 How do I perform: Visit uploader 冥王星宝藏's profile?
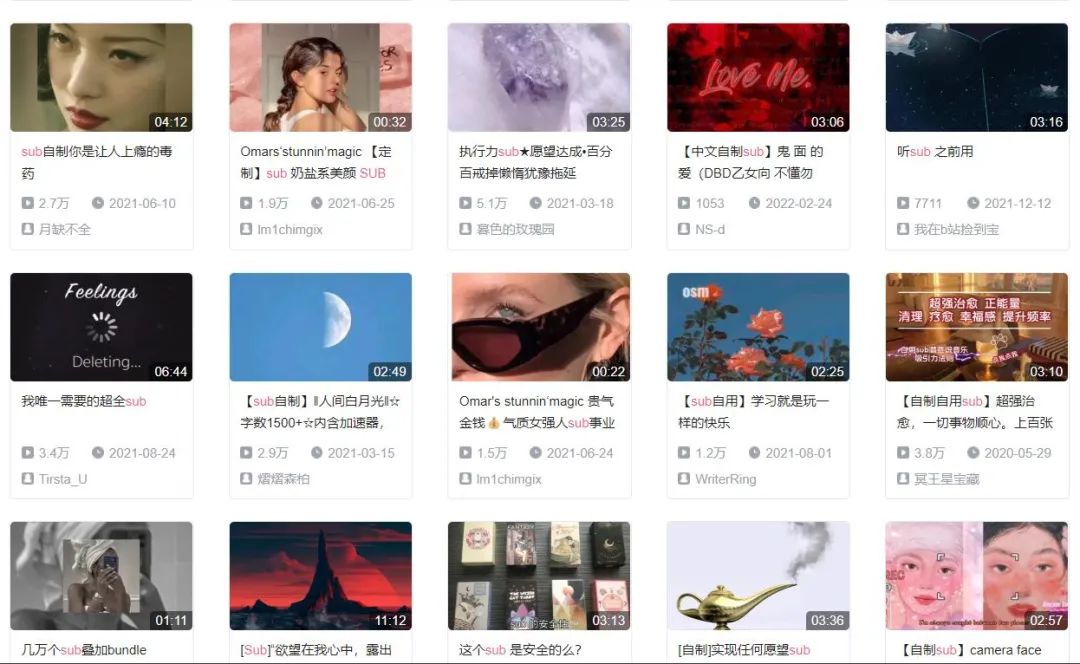[x=946, y=479]
